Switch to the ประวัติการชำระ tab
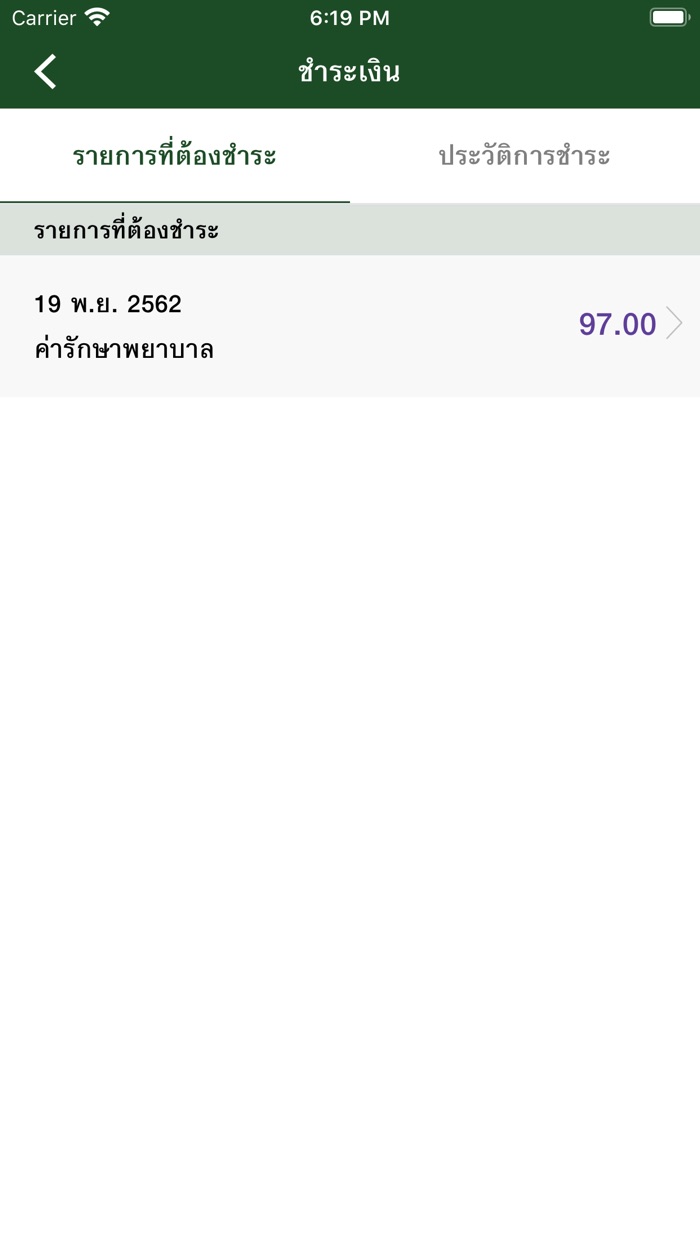 point(525,156)
